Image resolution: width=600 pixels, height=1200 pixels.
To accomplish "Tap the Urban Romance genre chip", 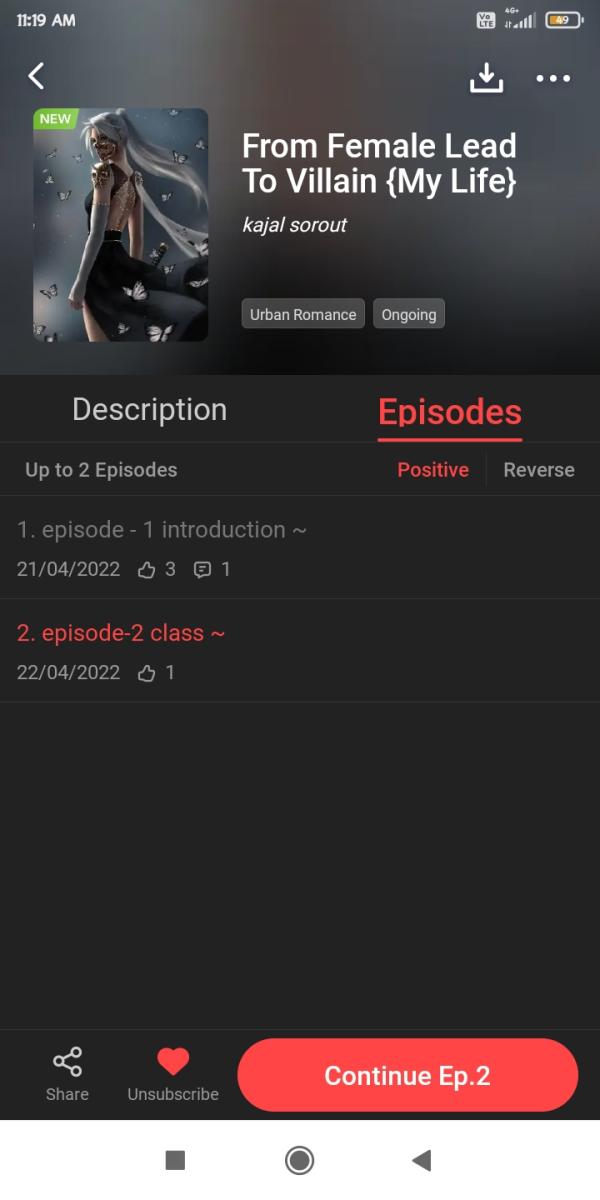I will pyautogui.click(x=303, y=314).
